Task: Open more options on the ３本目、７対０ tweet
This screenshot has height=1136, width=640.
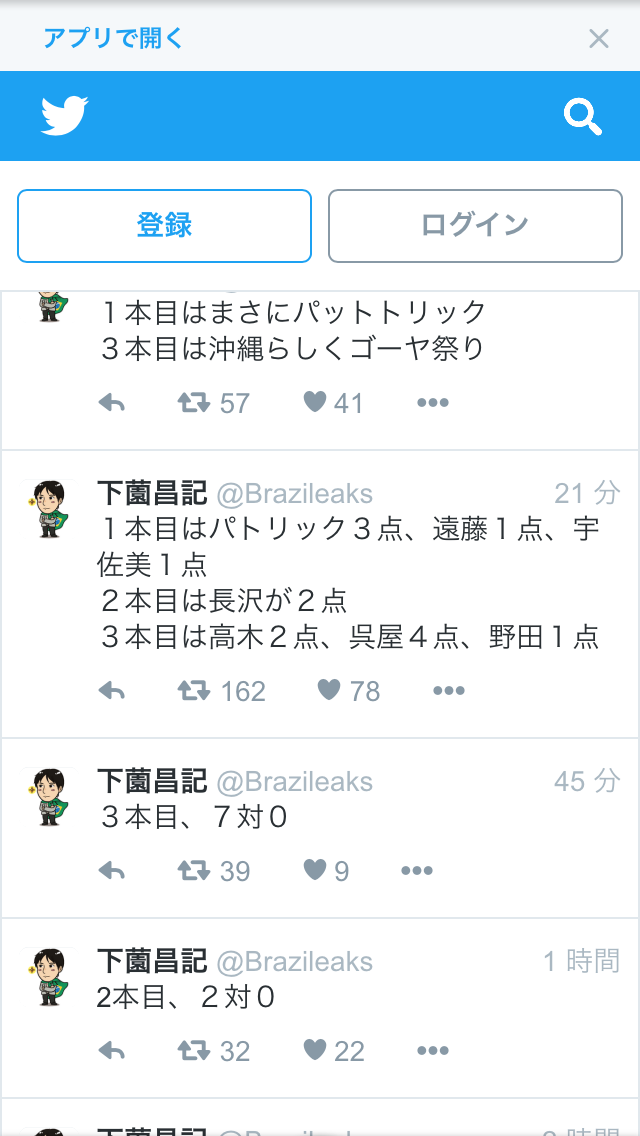Action: (x=416, y=871)
